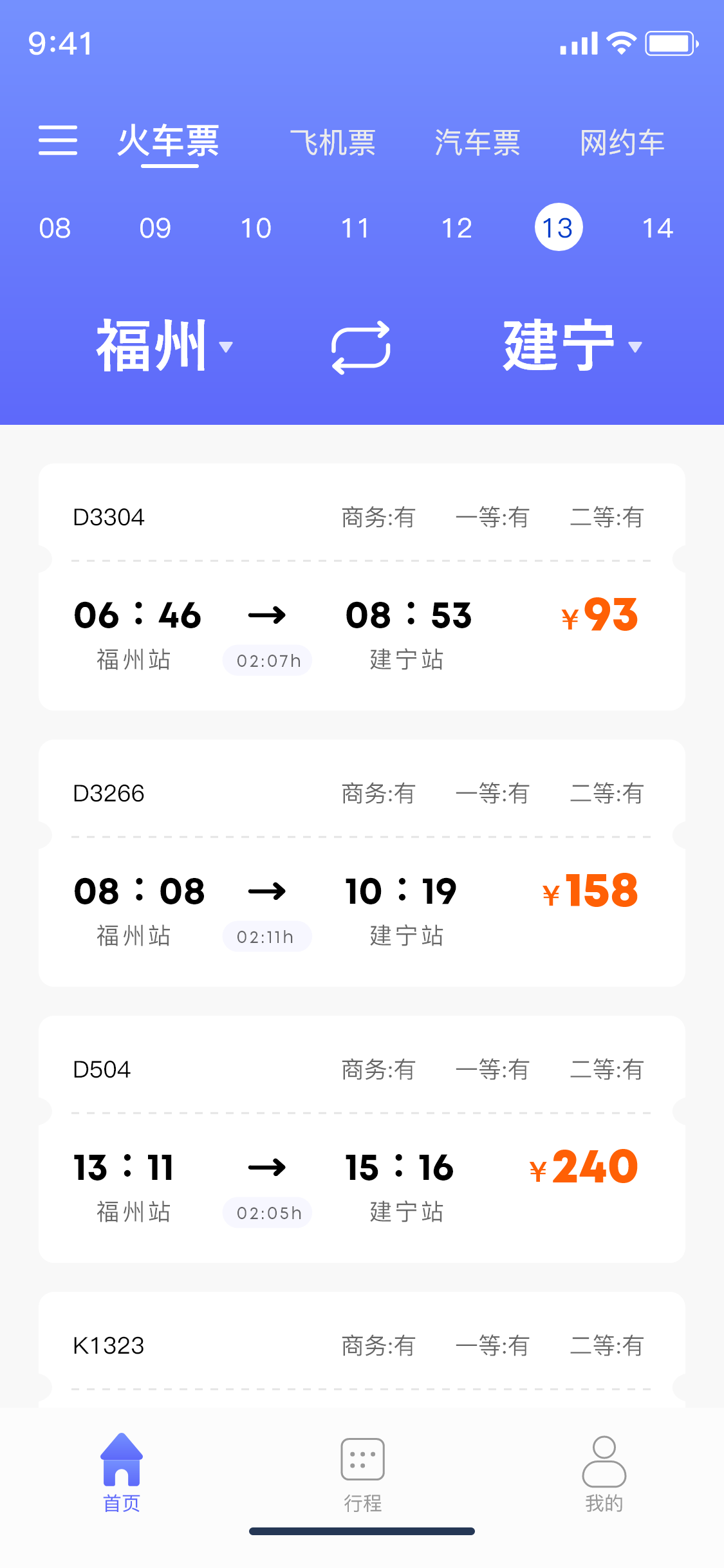The width and height of the screenshot is (724, 1568).
Task: Select date 12
Action: (457, 228)
